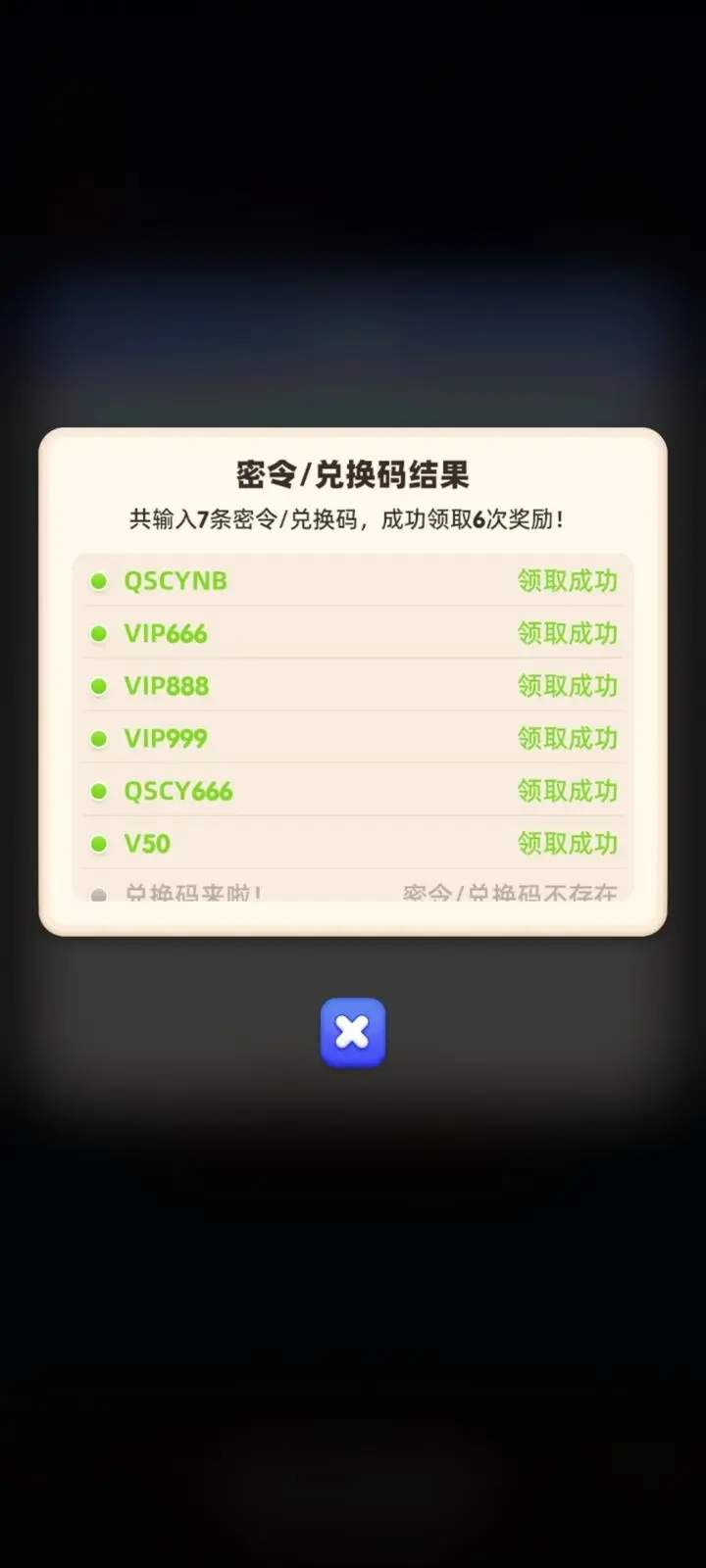Screen dimensions: 706x1568
Task: Select the VIP888 code entry
Action: (165, 686)
